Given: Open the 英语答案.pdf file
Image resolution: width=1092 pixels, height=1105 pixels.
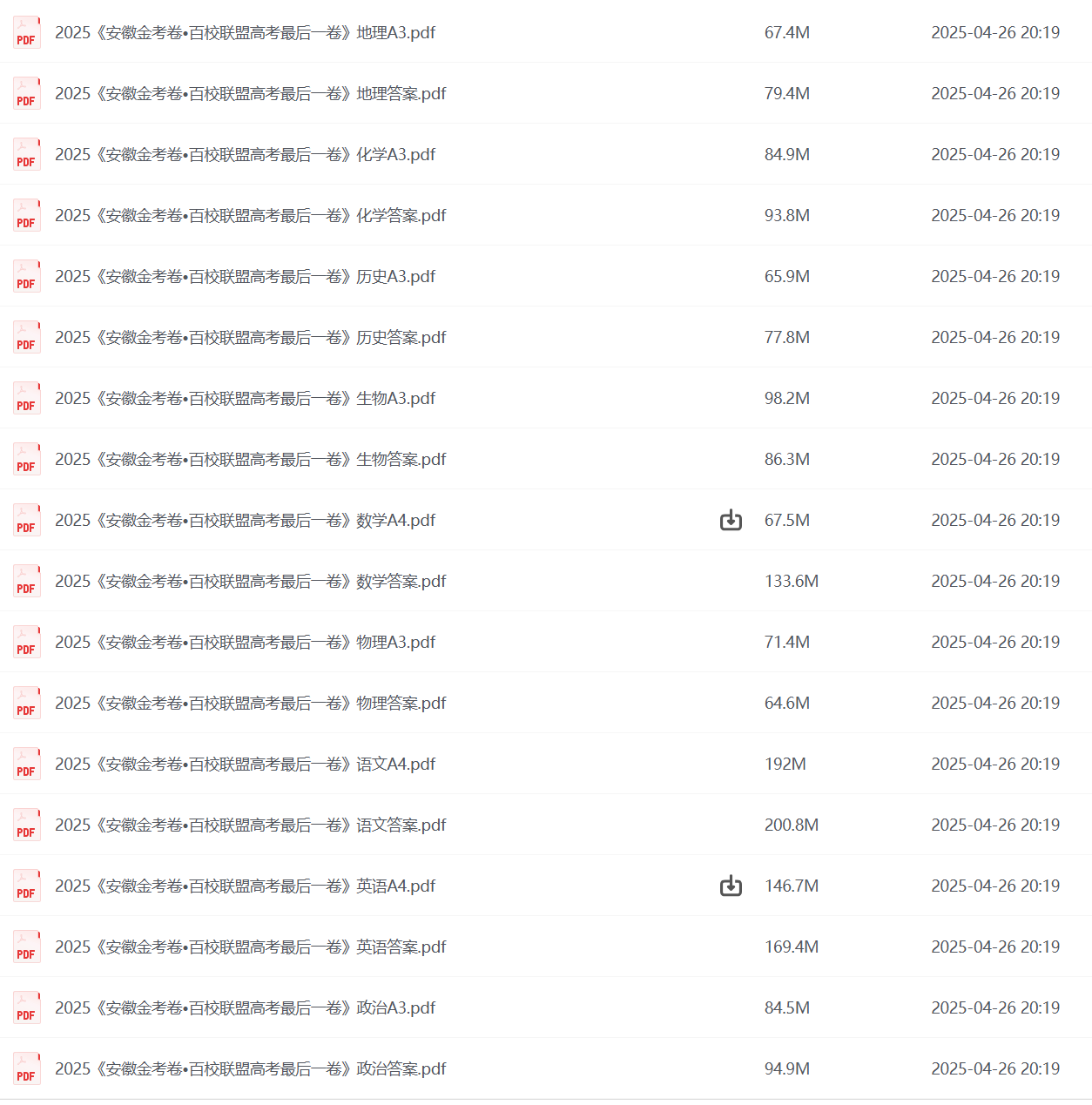Looking at the screenshot, I should tap(250, 947).
